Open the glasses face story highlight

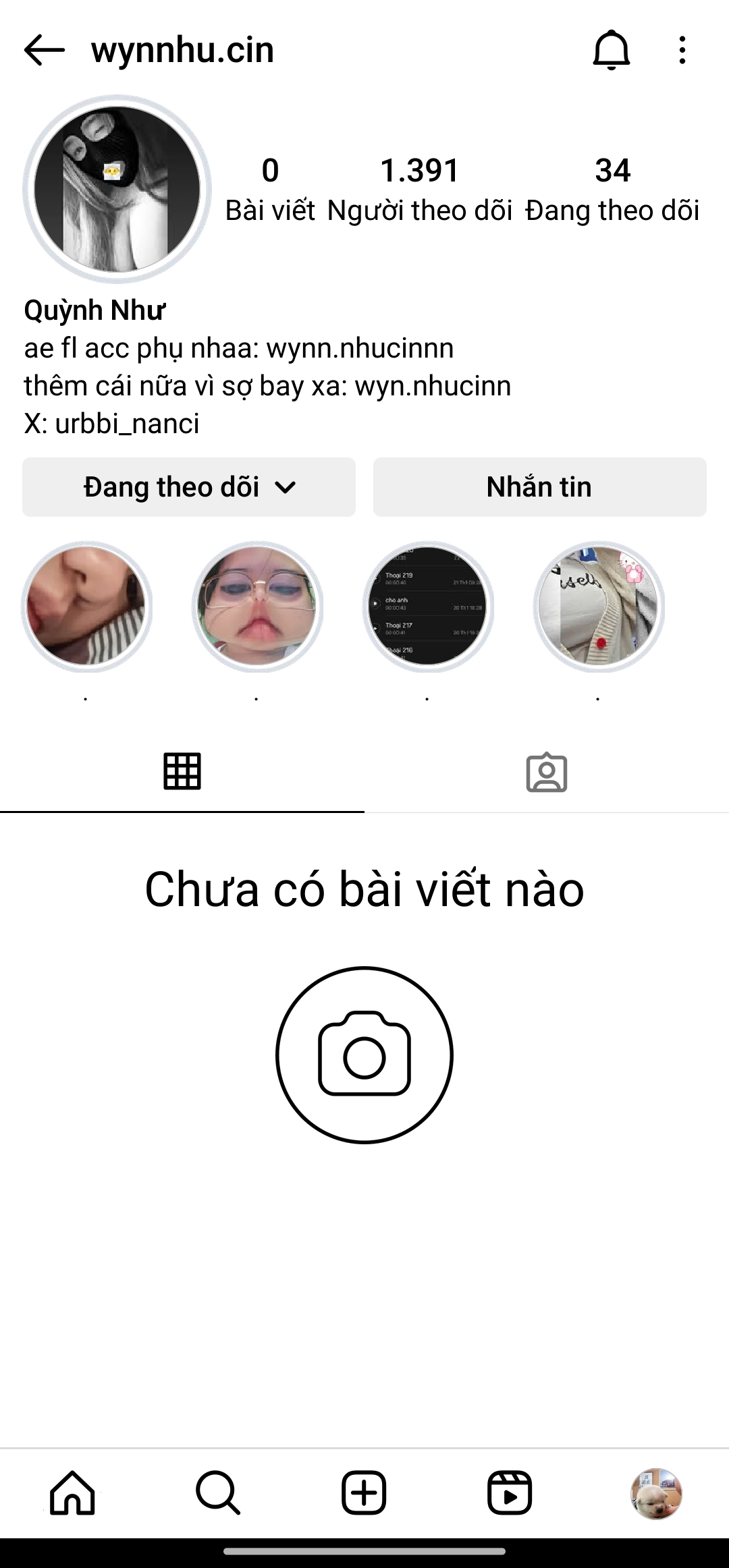256,607
